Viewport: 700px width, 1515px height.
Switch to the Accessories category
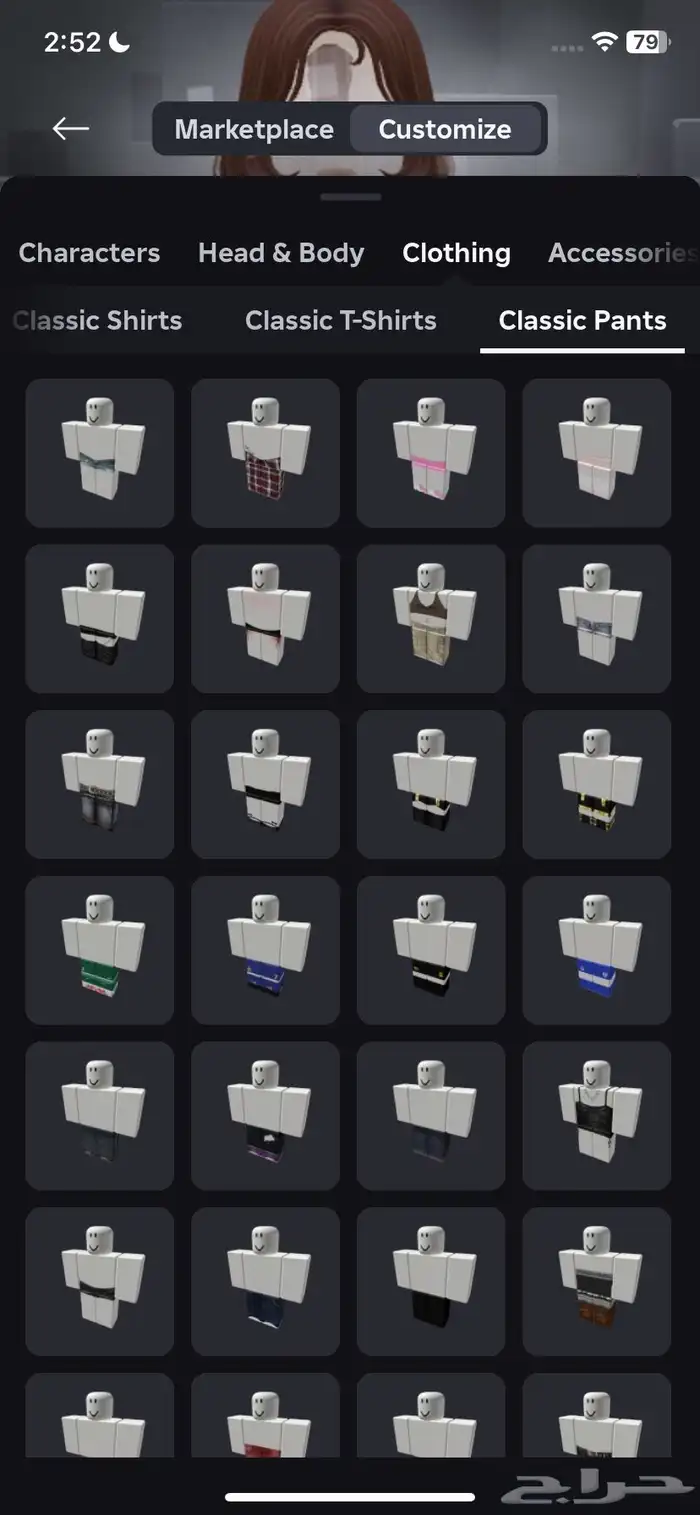click(x=620, y=253)
